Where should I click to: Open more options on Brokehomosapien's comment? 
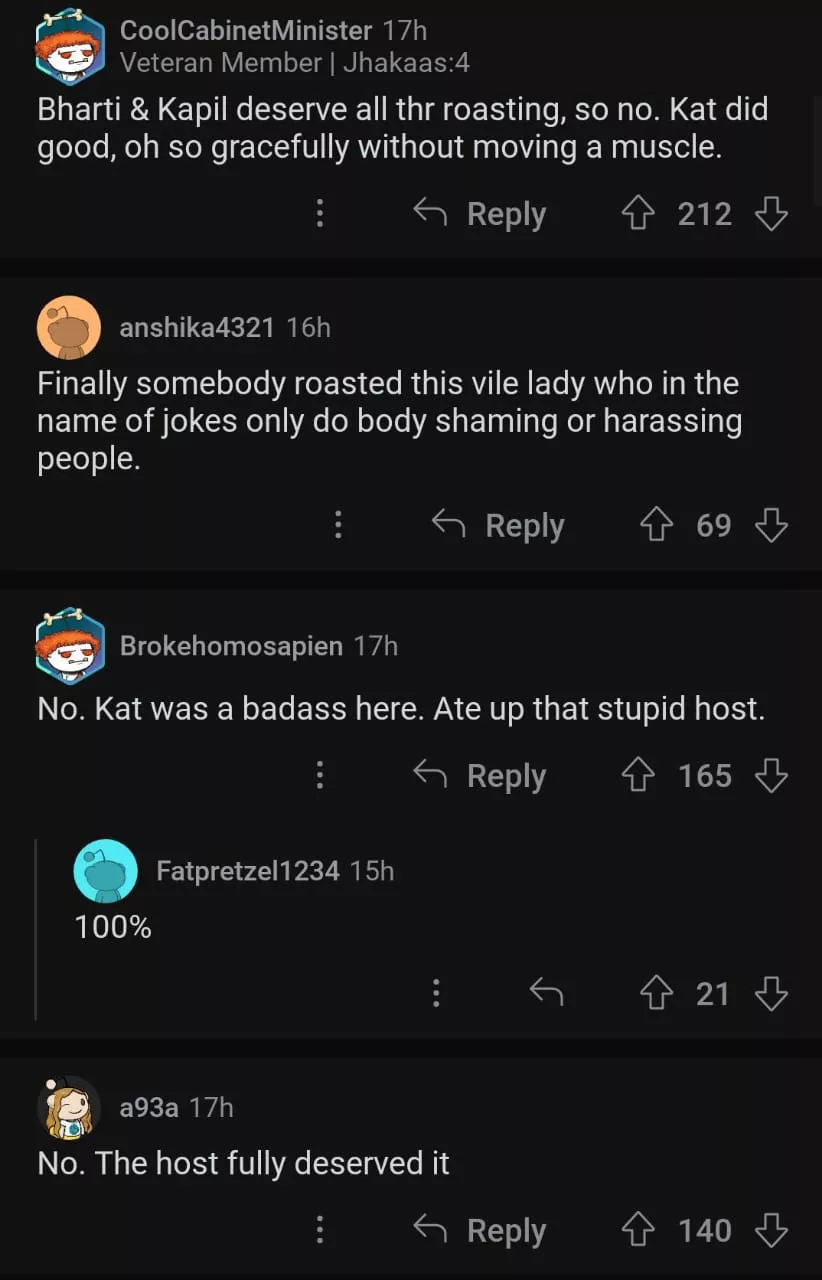320,776
